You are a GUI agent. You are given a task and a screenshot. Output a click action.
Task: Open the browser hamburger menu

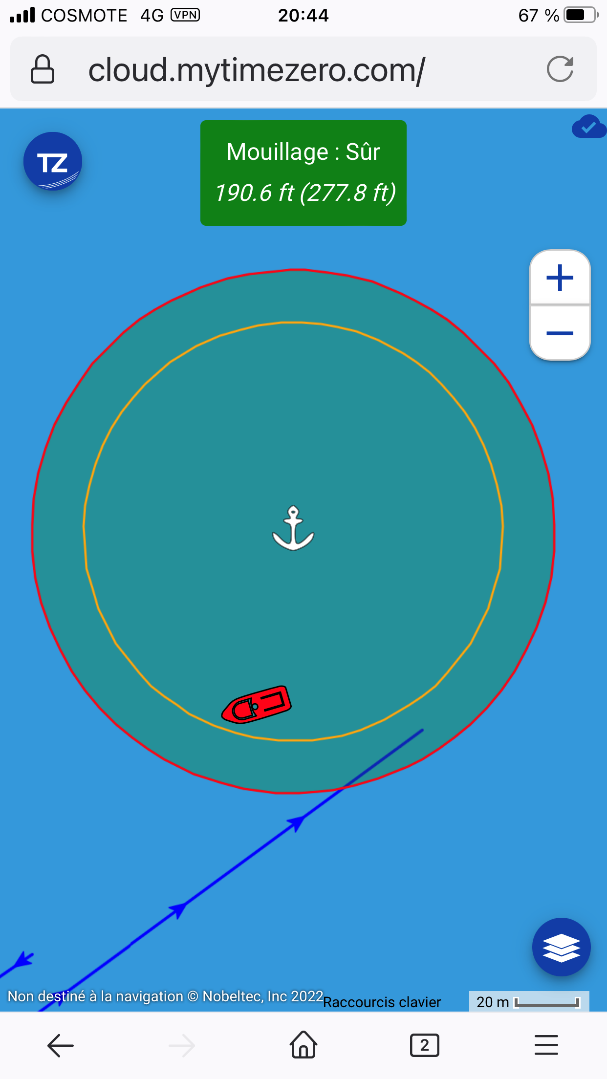[546, 1046]
